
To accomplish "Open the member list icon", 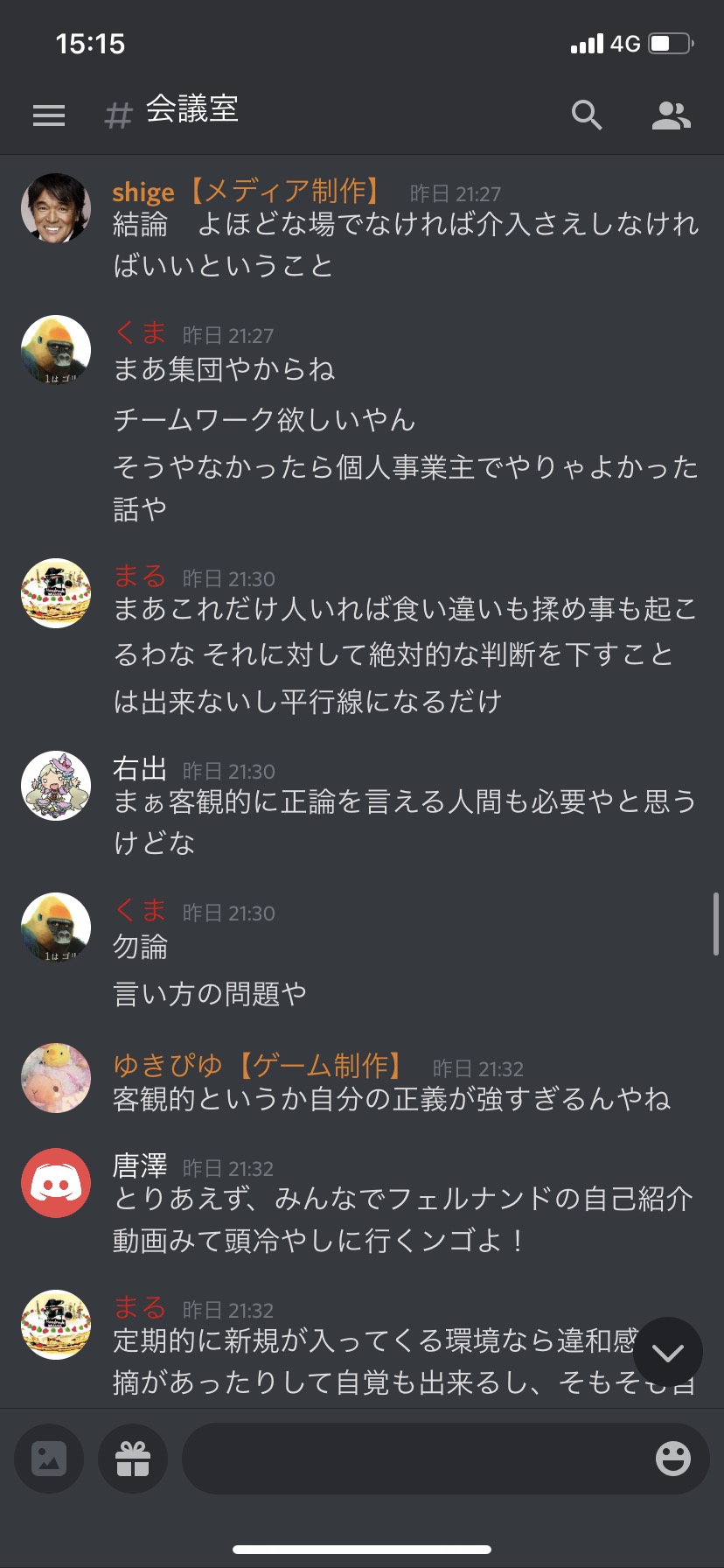I will pos(672,115).
